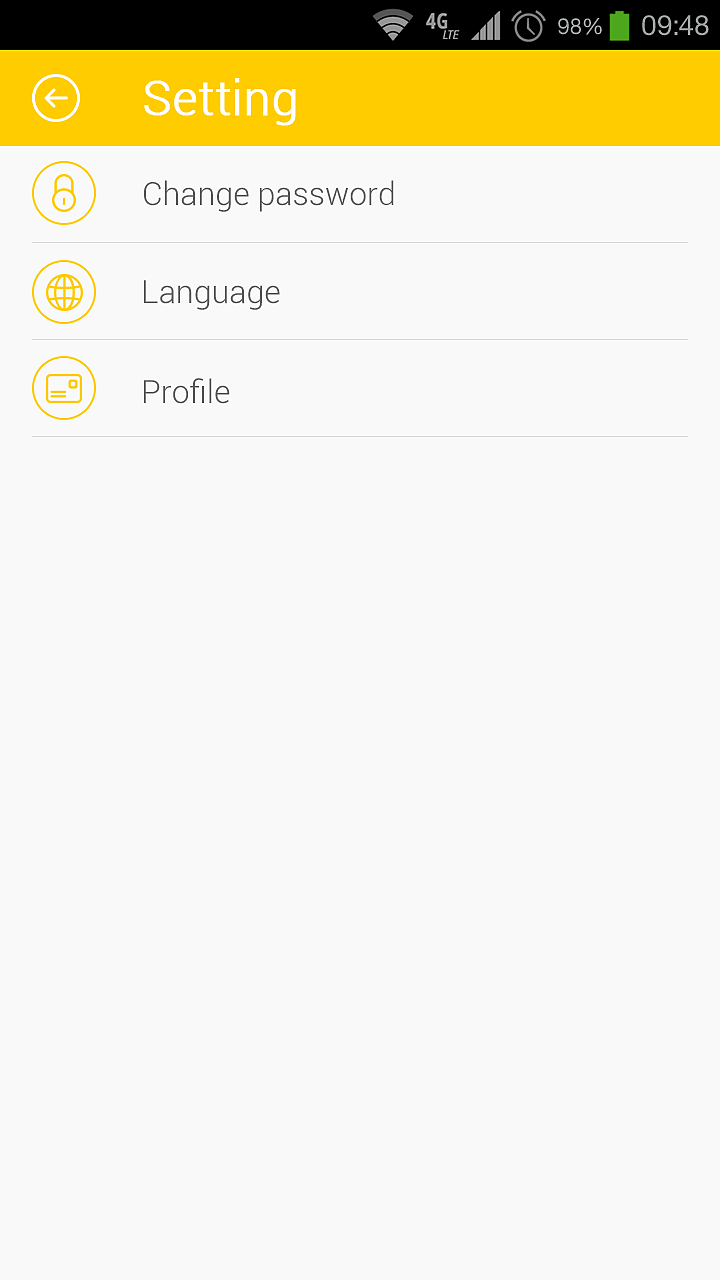
Task: Tap the back arrow in the yellow header
Action: click(x=56, y=98)
